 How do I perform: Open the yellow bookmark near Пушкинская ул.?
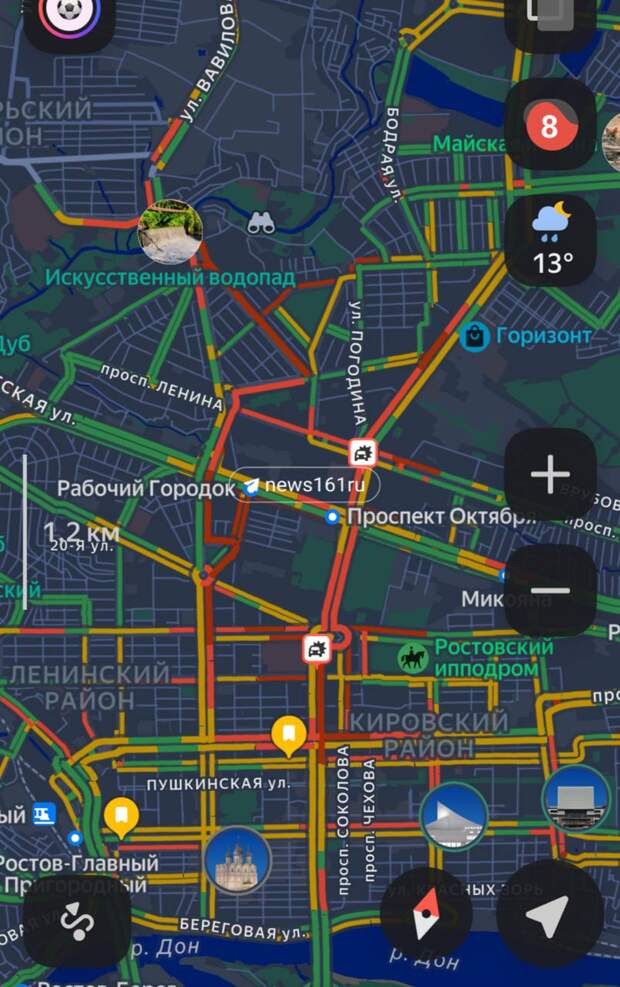coord(288,735)
